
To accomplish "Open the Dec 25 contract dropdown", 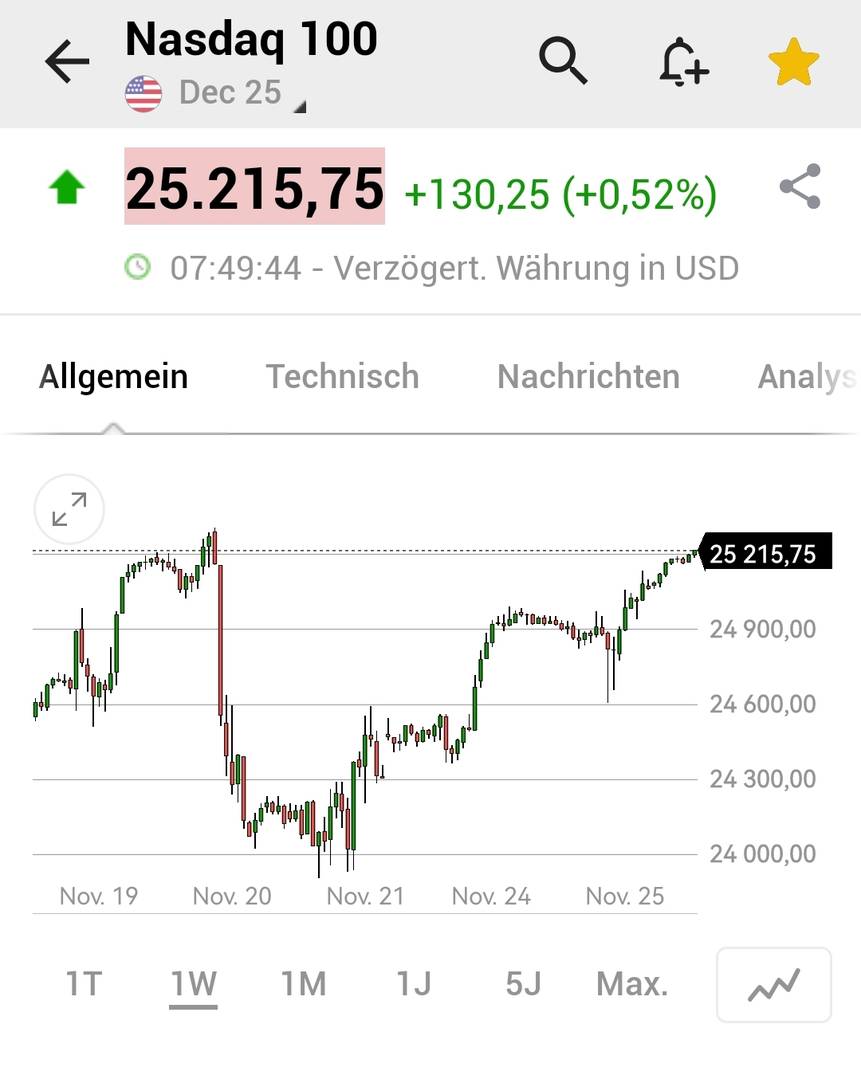I will tap(231, 93).
